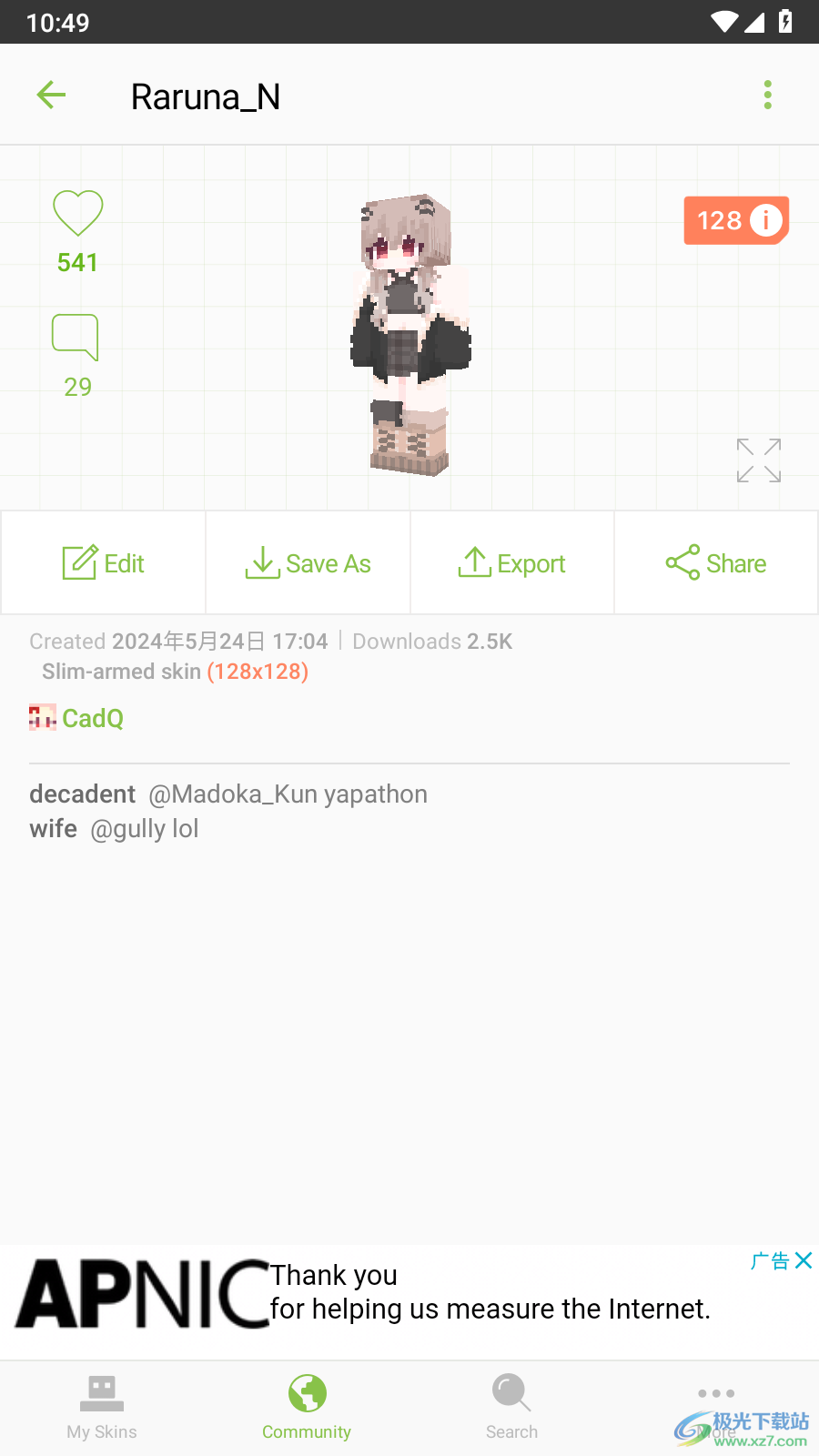This screenshot has height=1456, width=819.
Task: Go back using the green arrow
Action: coord(51,95)
